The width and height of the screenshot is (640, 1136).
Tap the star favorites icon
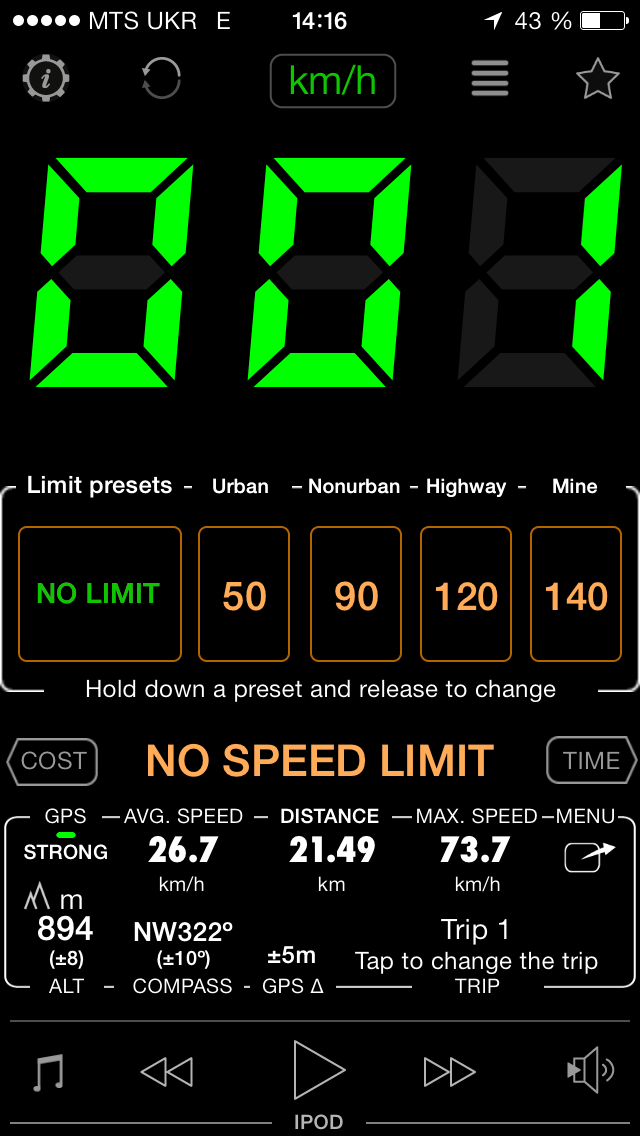(597, 80)
